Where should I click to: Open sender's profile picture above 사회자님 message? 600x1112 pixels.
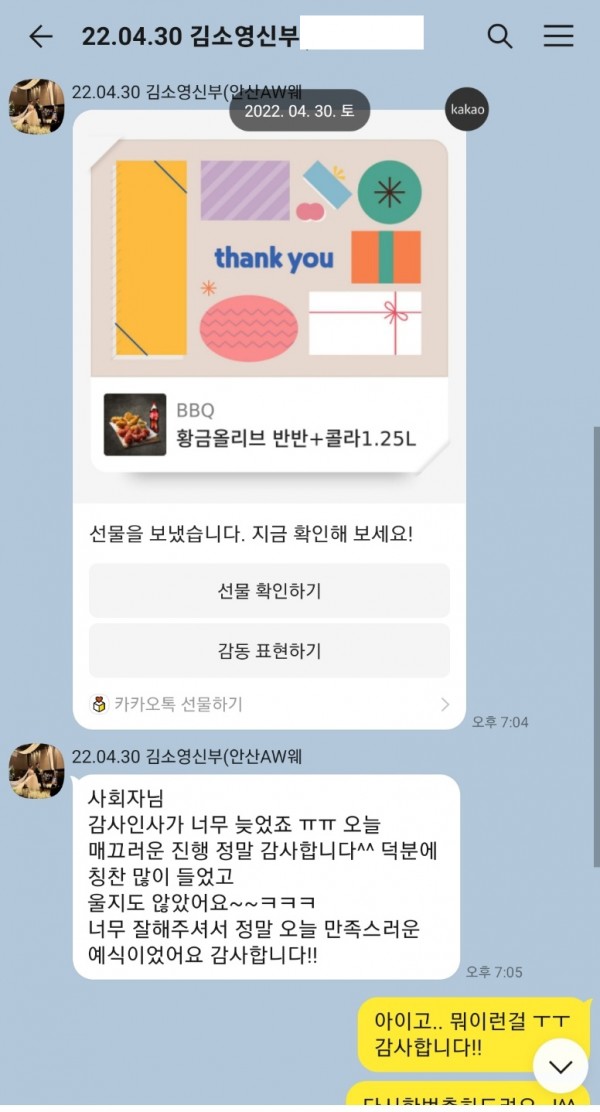tap(37, 771)
